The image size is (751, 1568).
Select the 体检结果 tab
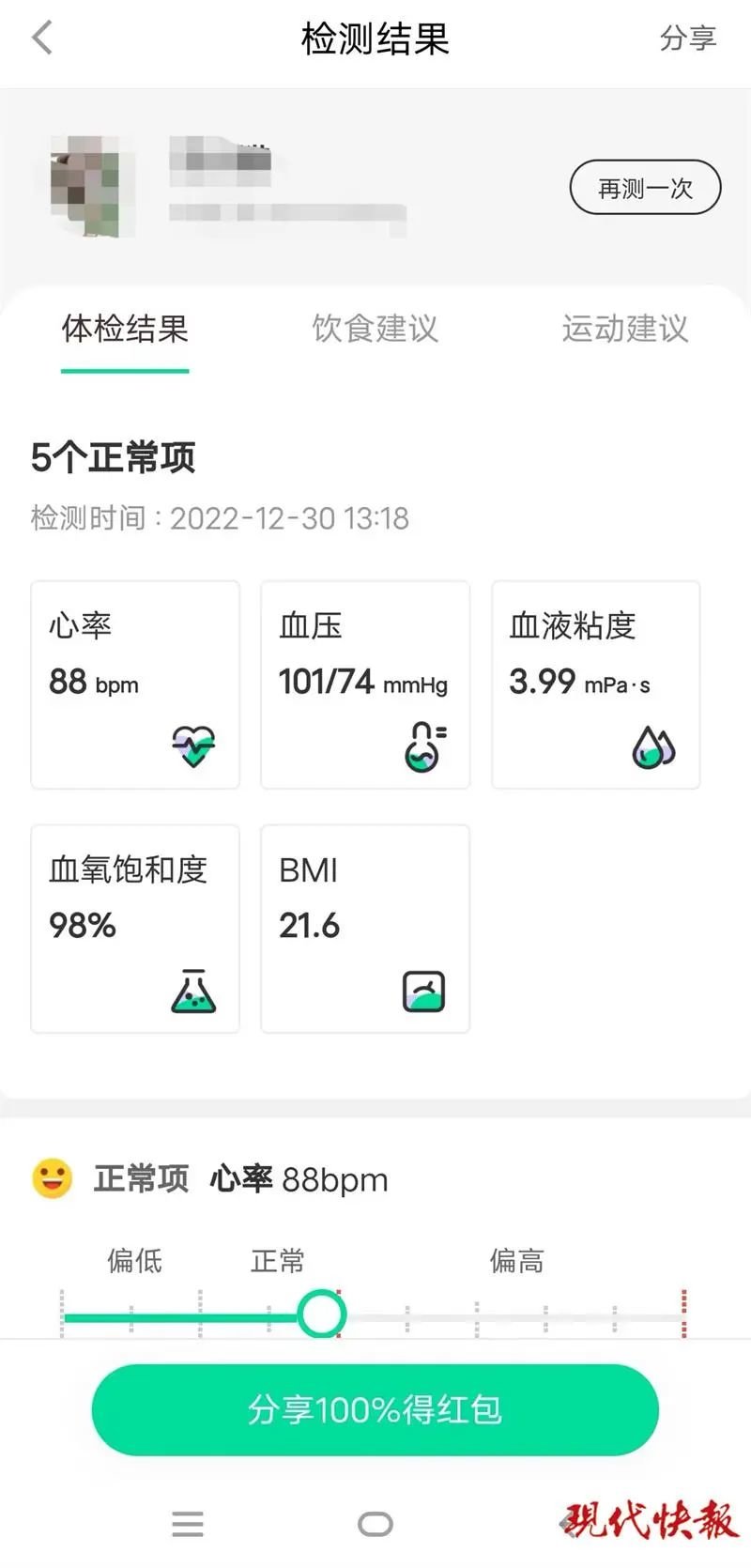click(125, 331)
